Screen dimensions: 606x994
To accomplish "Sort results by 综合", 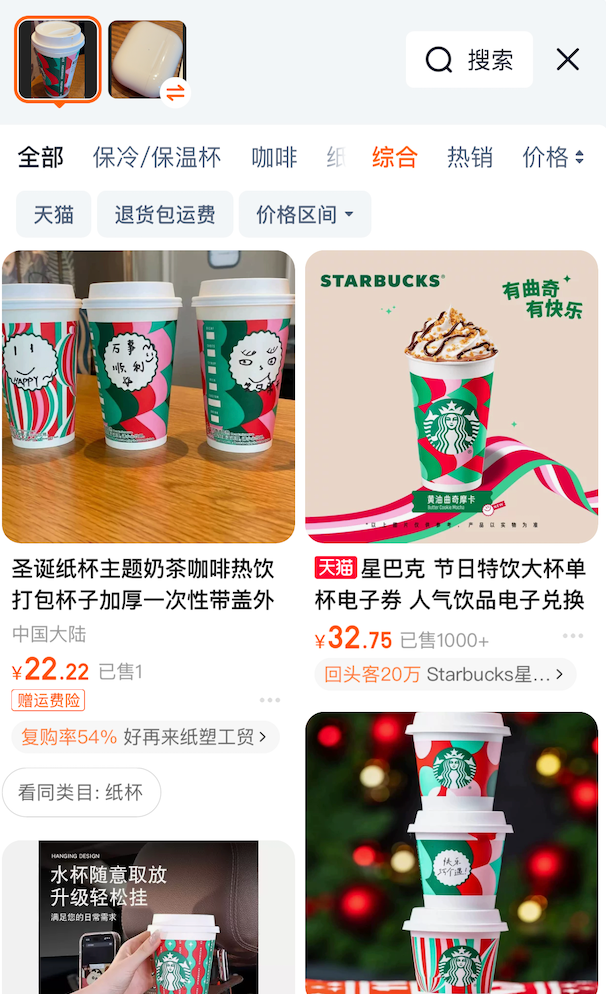I will (394, 157).
